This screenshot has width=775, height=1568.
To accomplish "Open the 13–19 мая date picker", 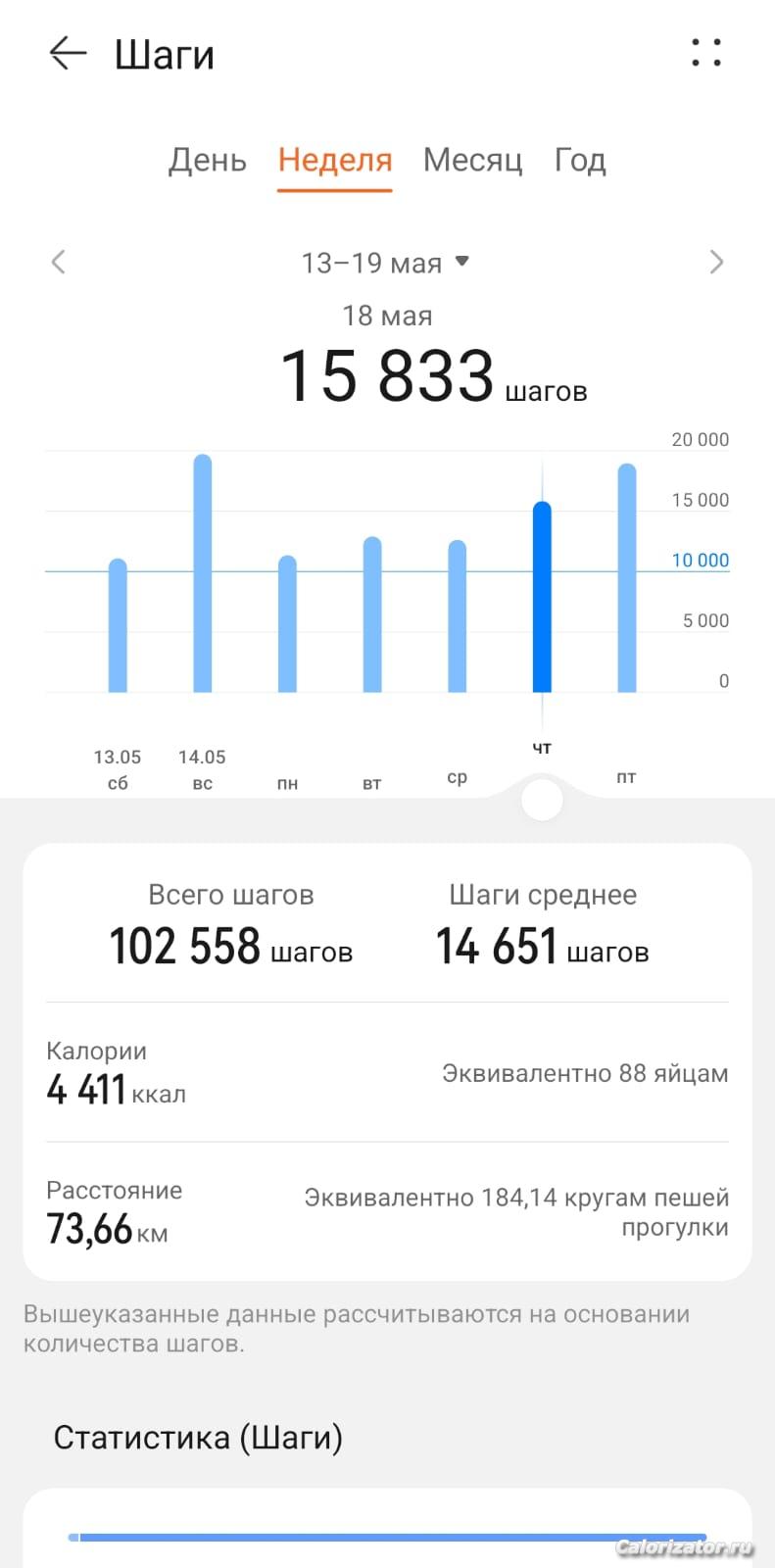I will pos(385,263).
